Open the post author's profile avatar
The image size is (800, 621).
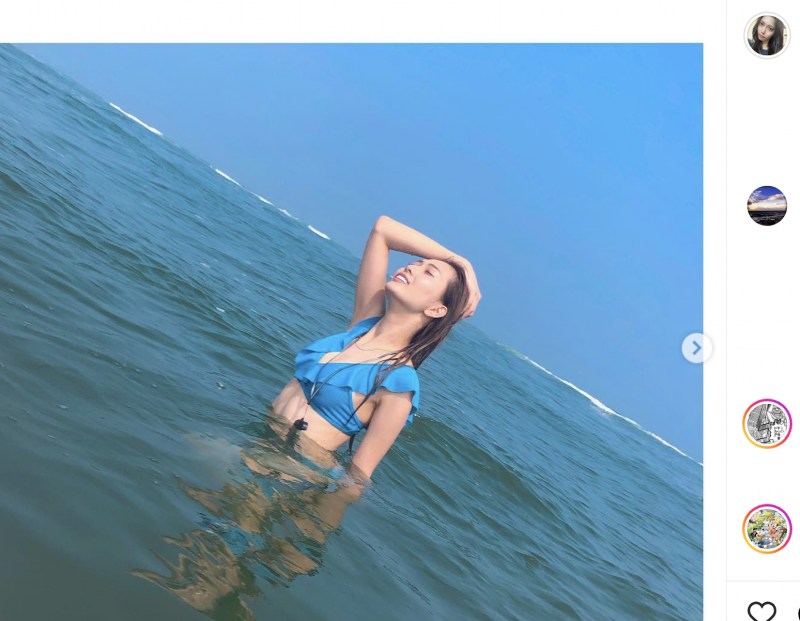point(767,36)
